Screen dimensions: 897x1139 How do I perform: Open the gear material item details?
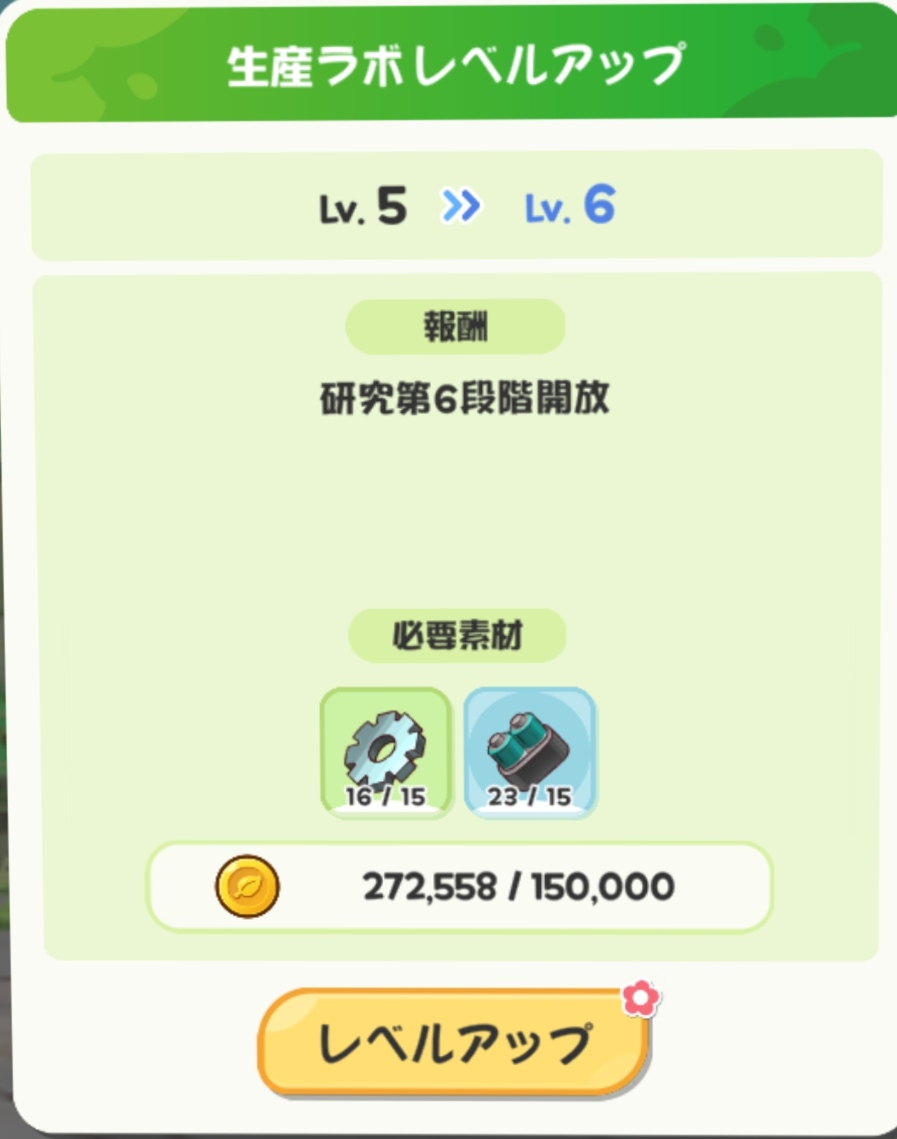385,751
